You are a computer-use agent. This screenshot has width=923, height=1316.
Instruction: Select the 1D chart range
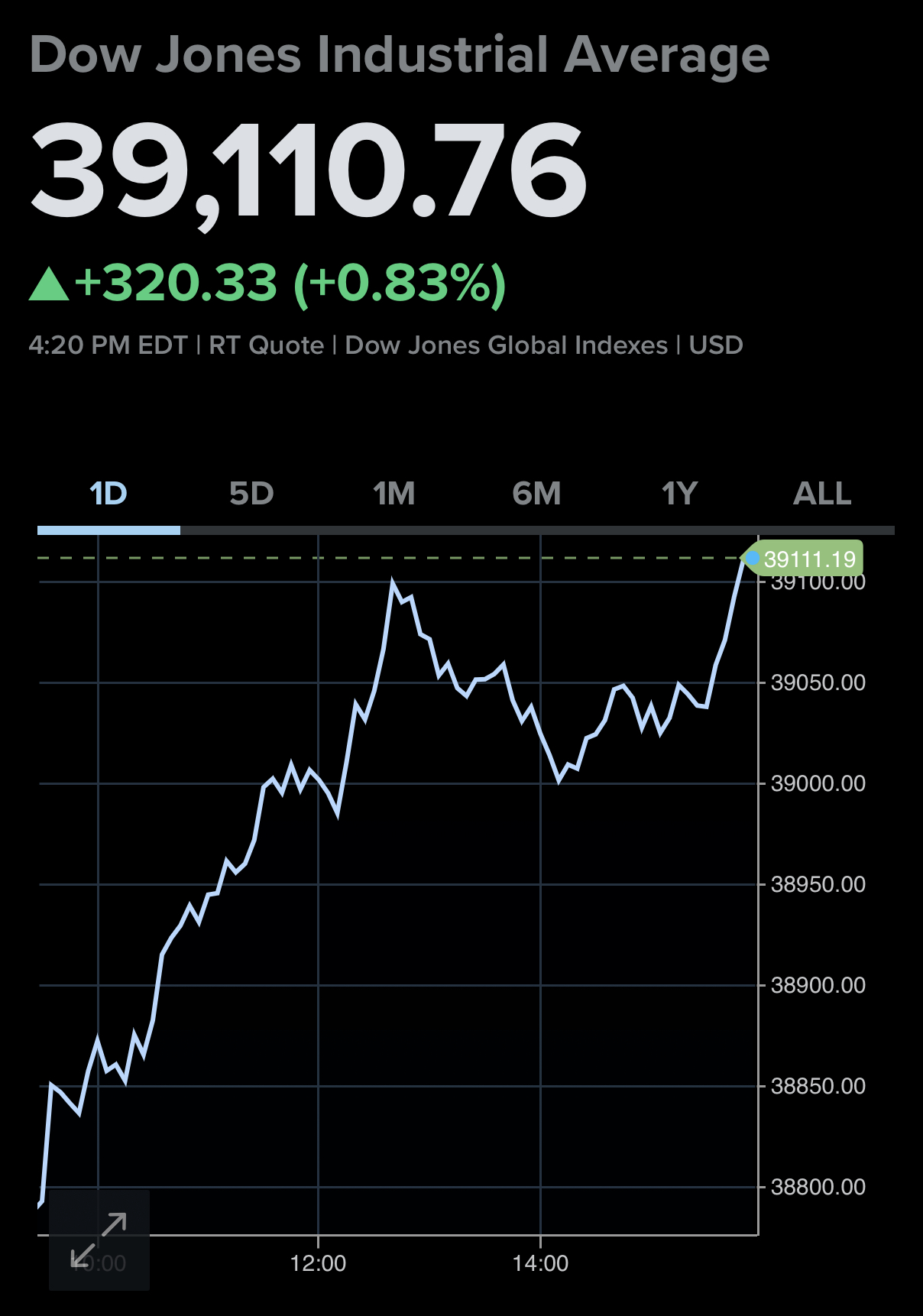(108, 494)
